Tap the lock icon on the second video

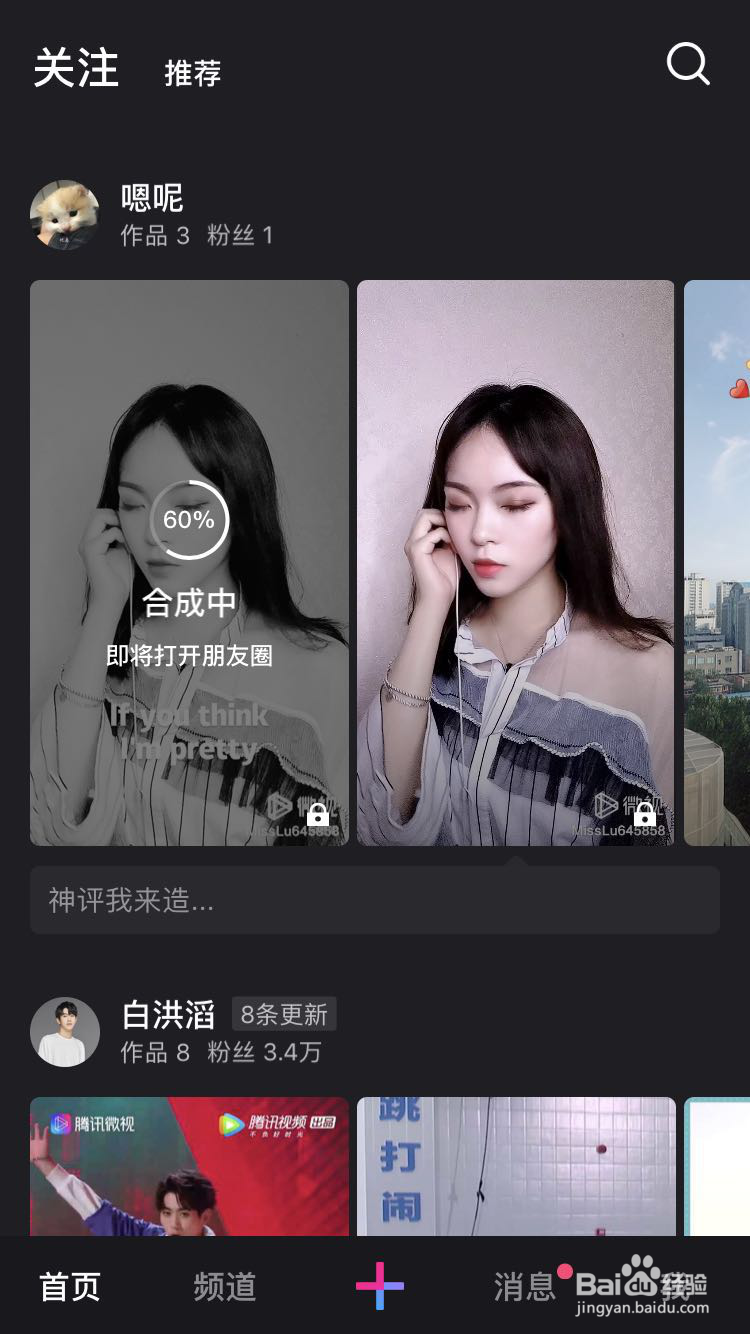tap(644, 815)
